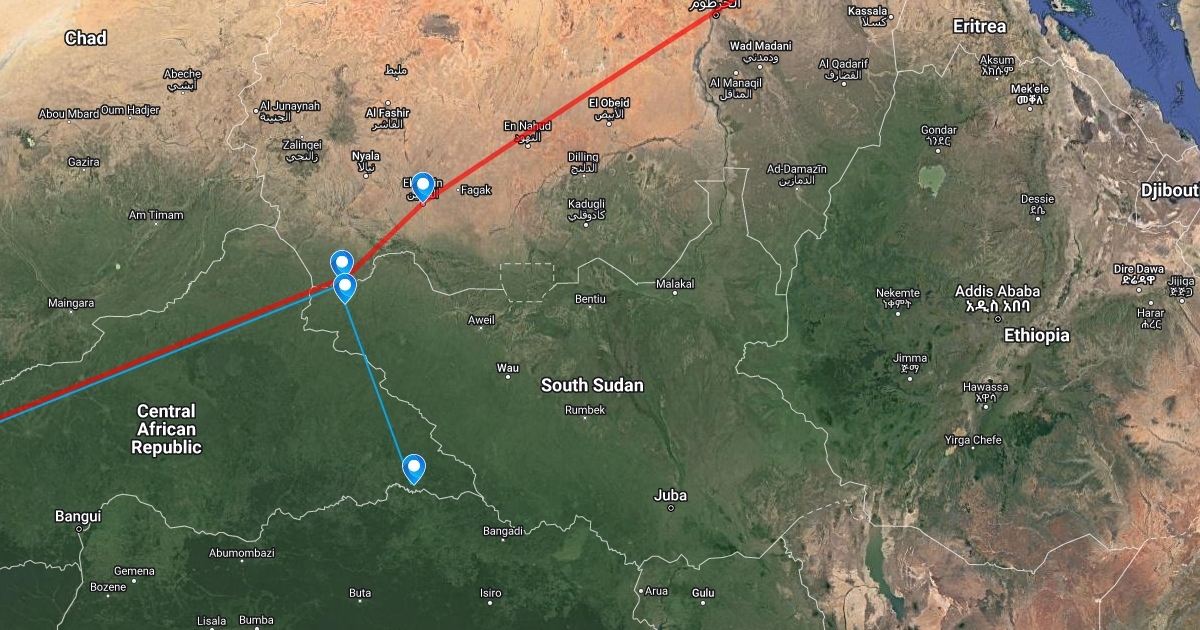Tap the pin partly hidden behind the junction pin
Viewport: 1200px width, 630px height.
click(342, 262)
